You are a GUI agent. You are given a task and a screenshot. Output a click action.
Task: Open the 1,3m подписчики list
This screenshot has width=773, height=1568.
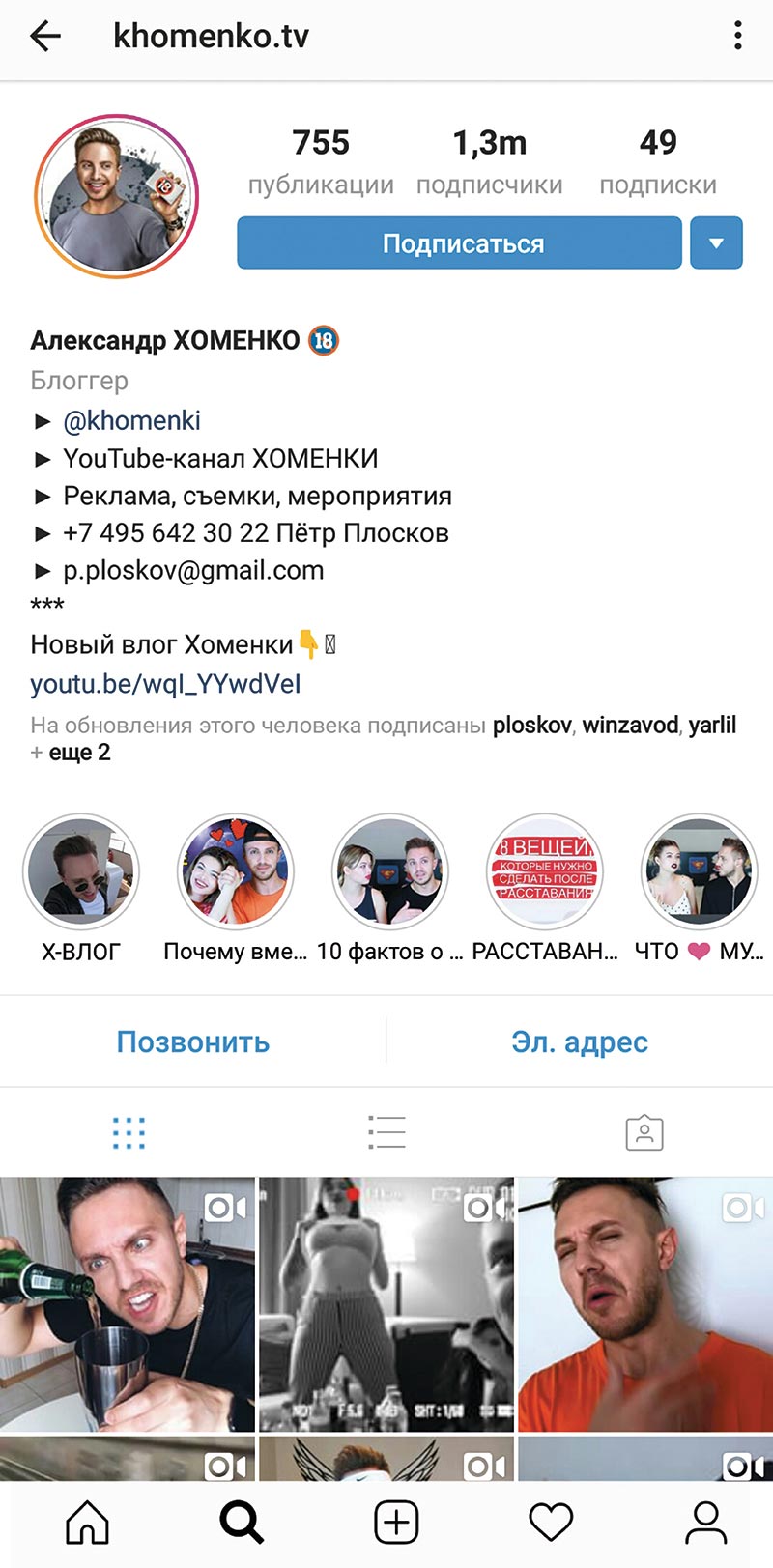pyautogui.click(x=489, y=161)
